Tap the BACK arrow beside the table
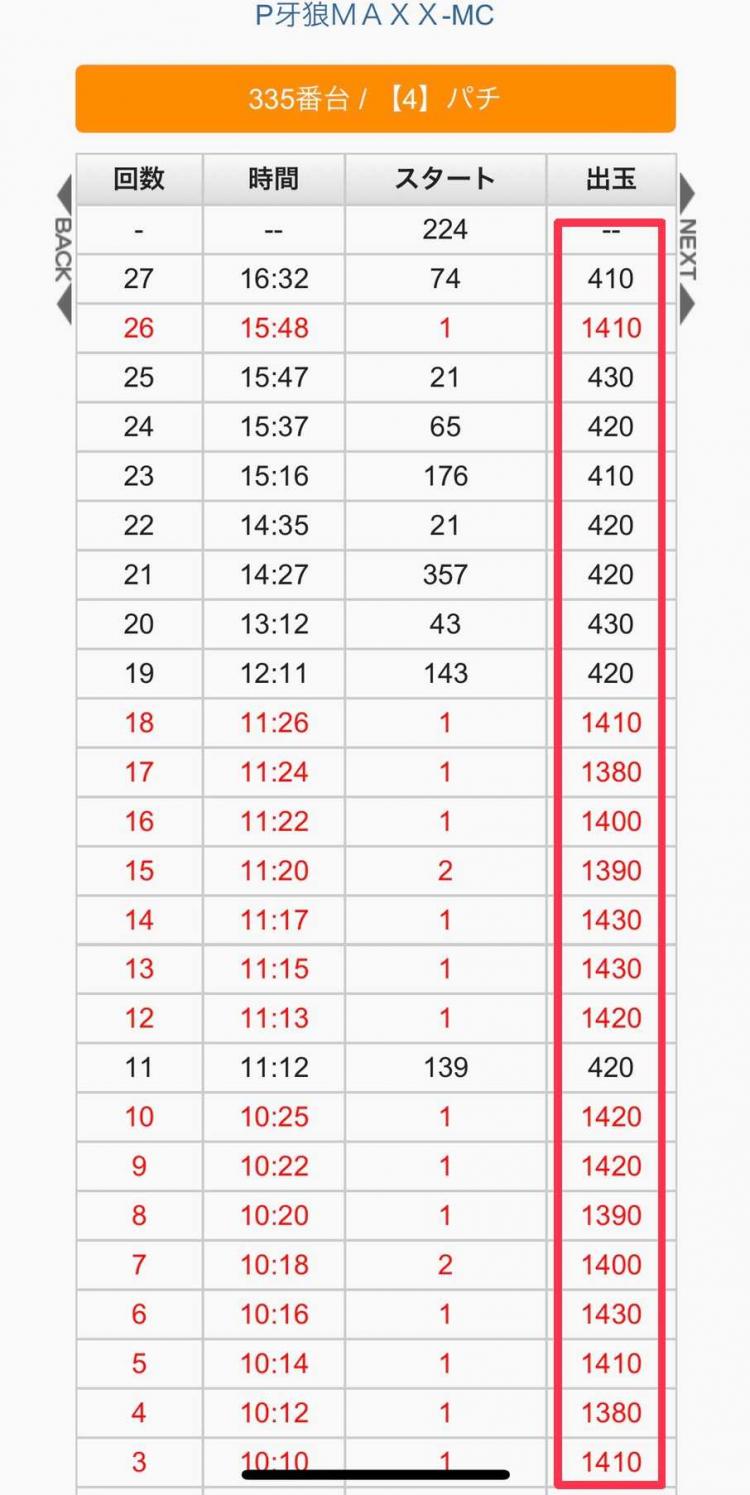Screen dimensions: 750x1495 click(62, 250)
